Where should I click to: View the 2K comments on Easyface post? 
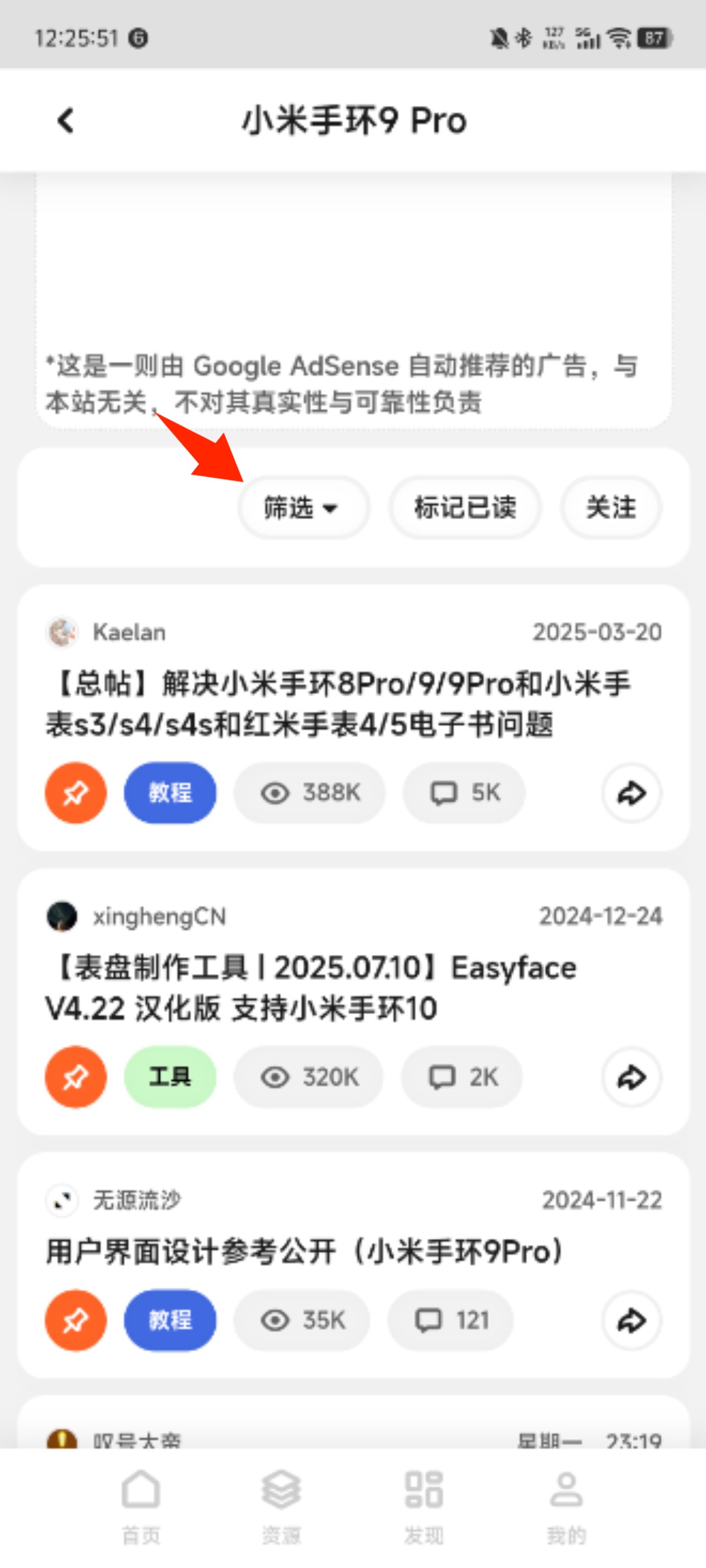tap(462, 1077)
